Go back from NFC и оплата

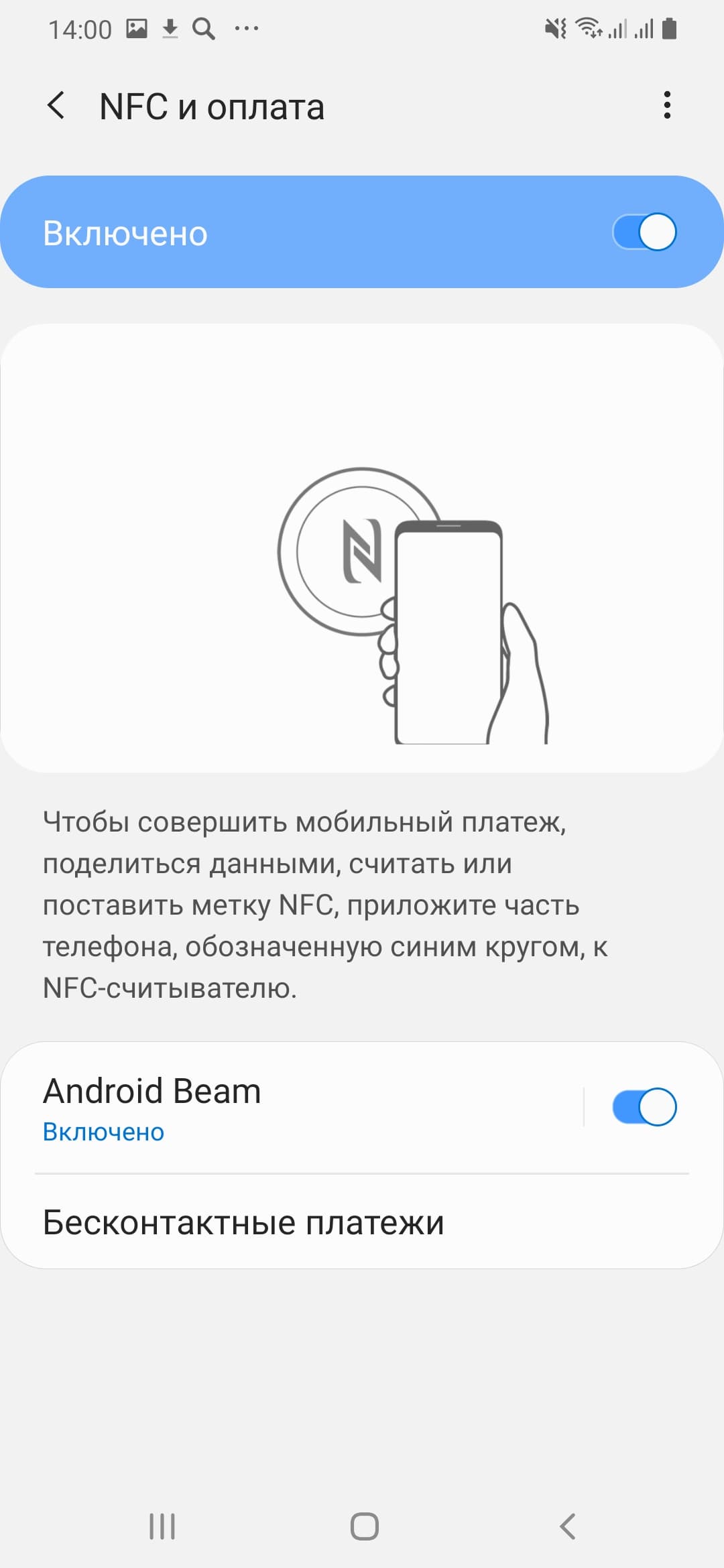[x=56, y=106]
